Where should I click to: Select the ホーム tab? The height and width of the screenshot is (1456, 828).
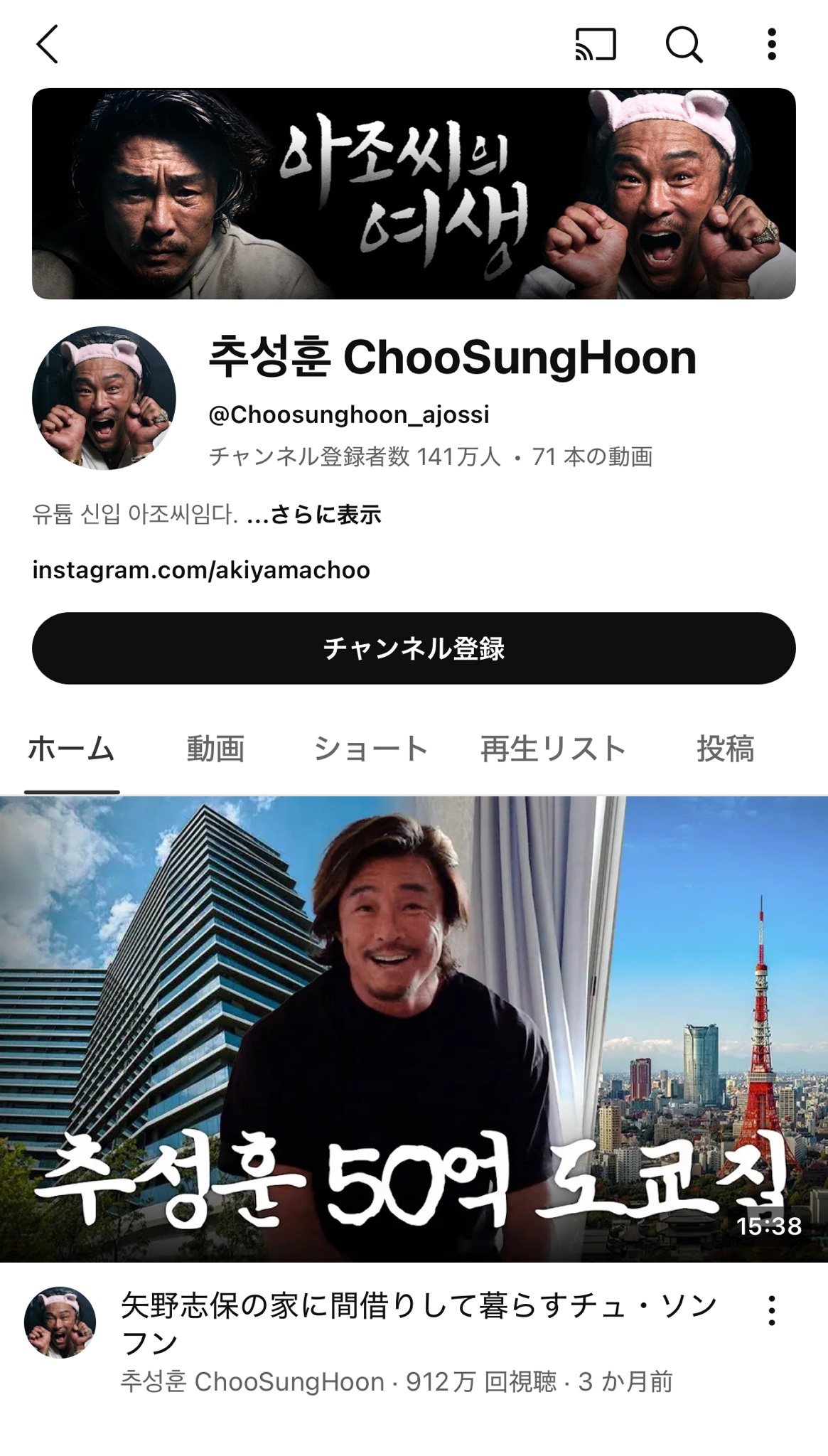71,749
